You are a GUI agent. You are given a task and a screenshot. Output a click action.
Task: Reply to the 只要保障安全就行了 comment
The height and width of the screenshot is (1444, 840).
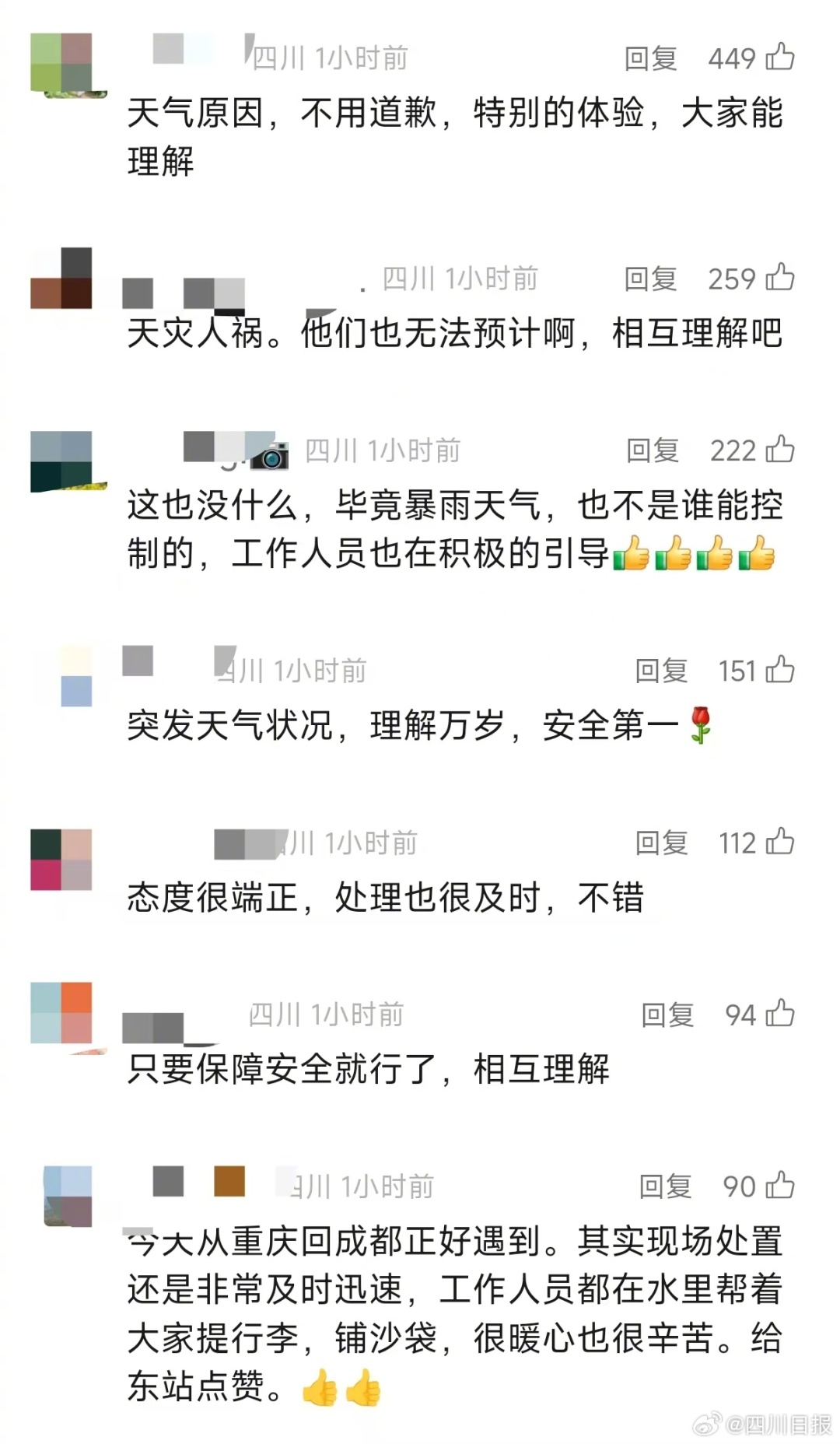pos(667,1015)
